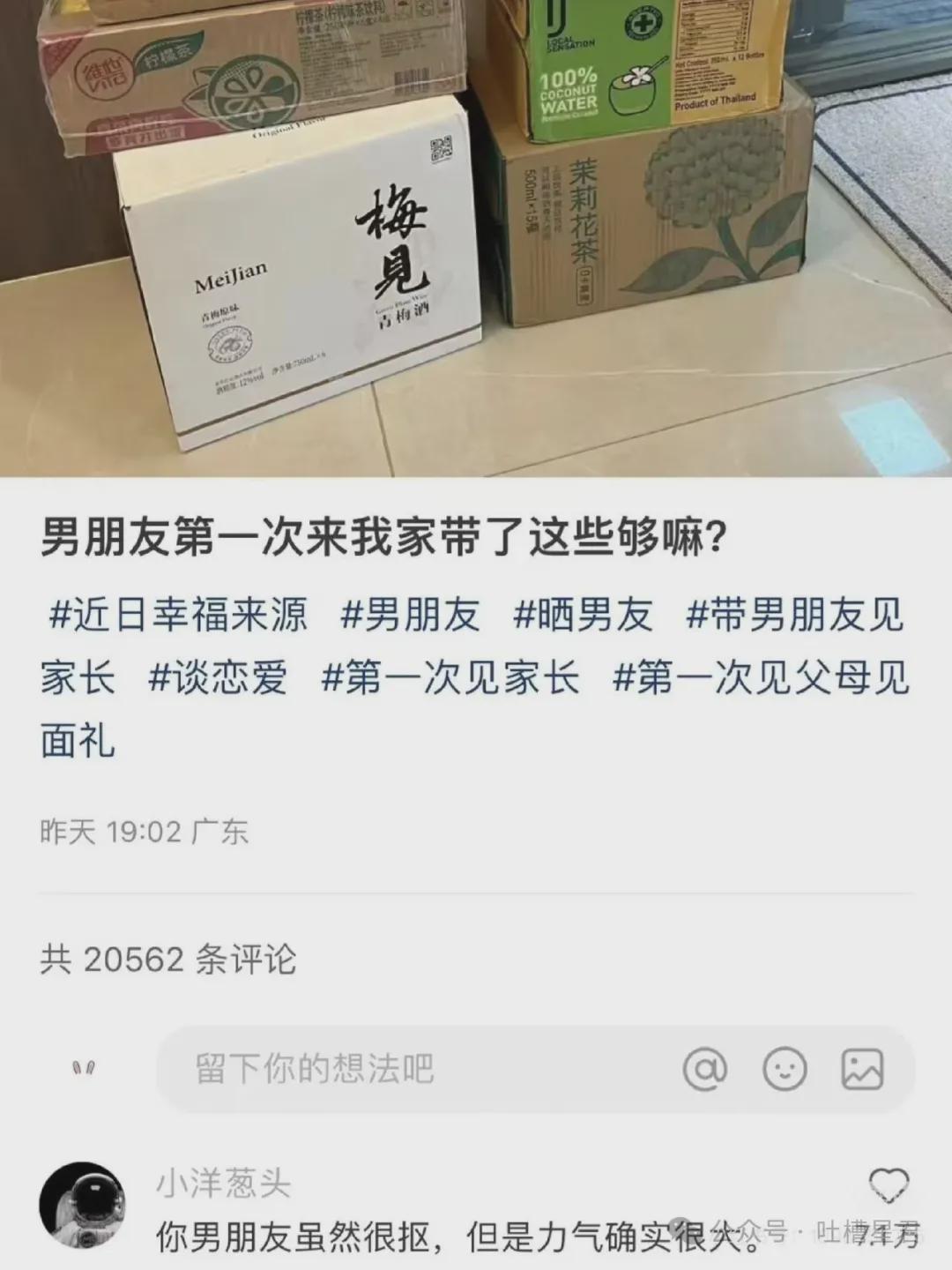Open hashtag #晒男友
Viewport: 952px width, 1270px height.
pos(583,615)
